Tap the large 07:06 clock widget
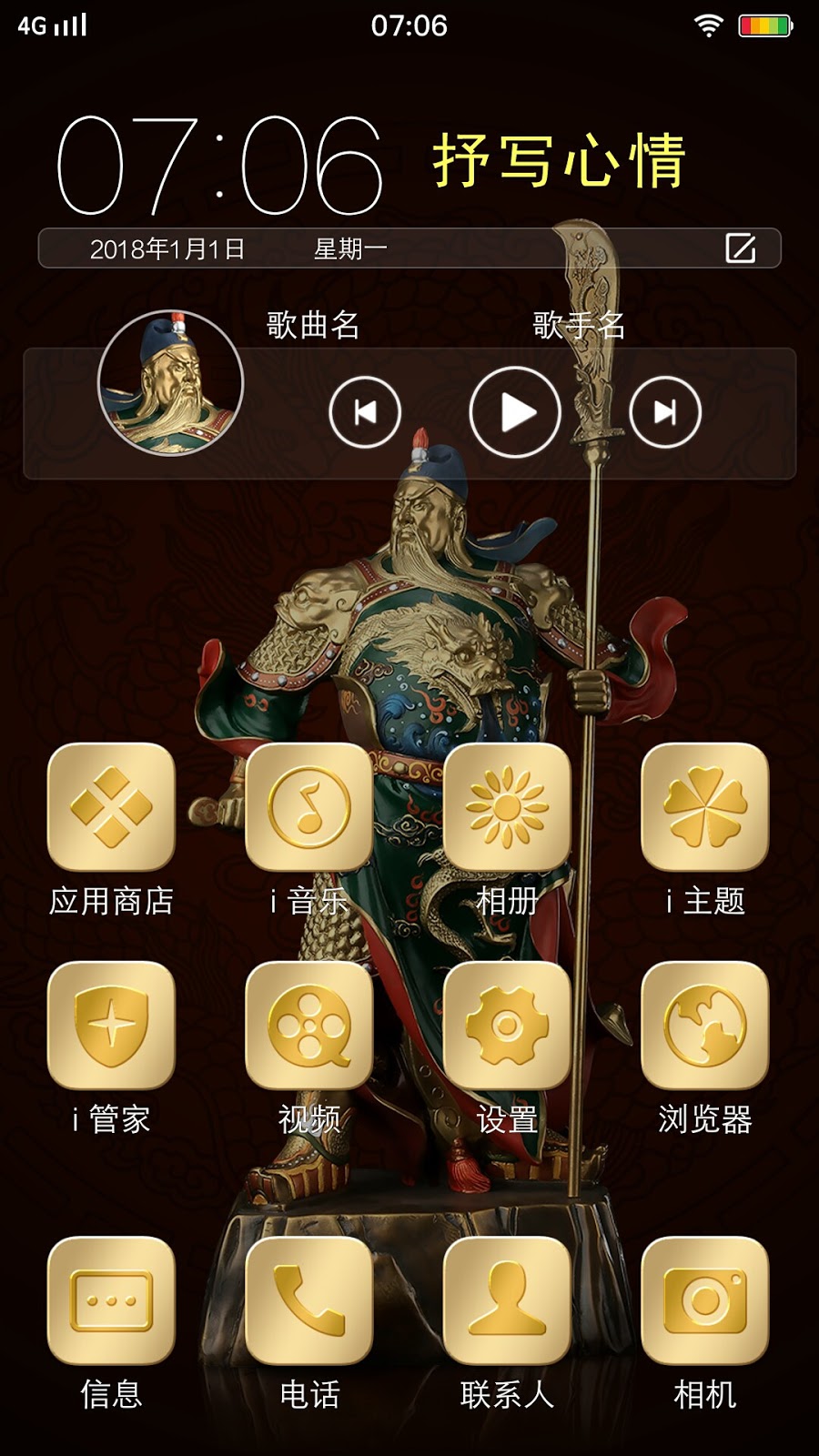Screen dimensions: 819x1456 (219, 166)
